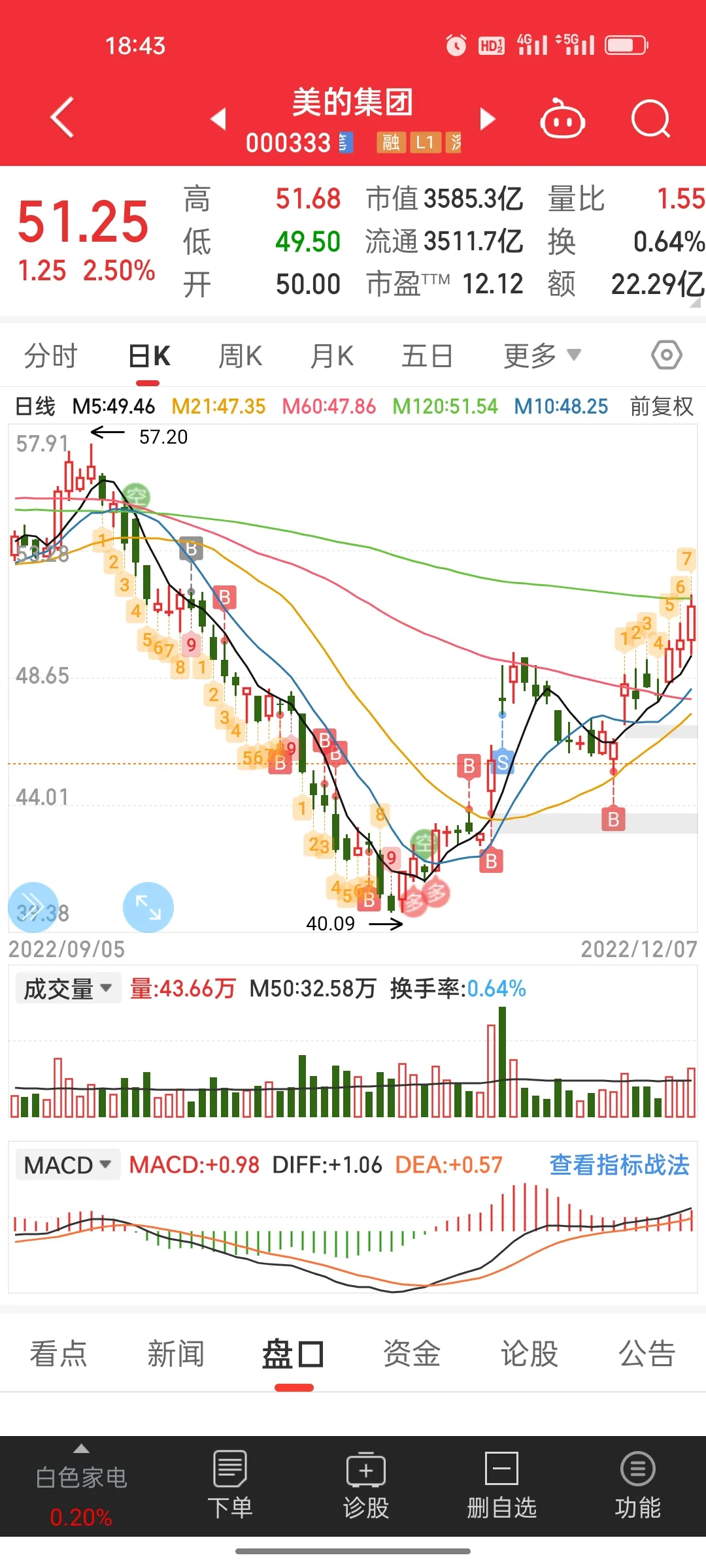Change the 前复权 adjustment mode
706x1568 pixels.
click(662, 406)
